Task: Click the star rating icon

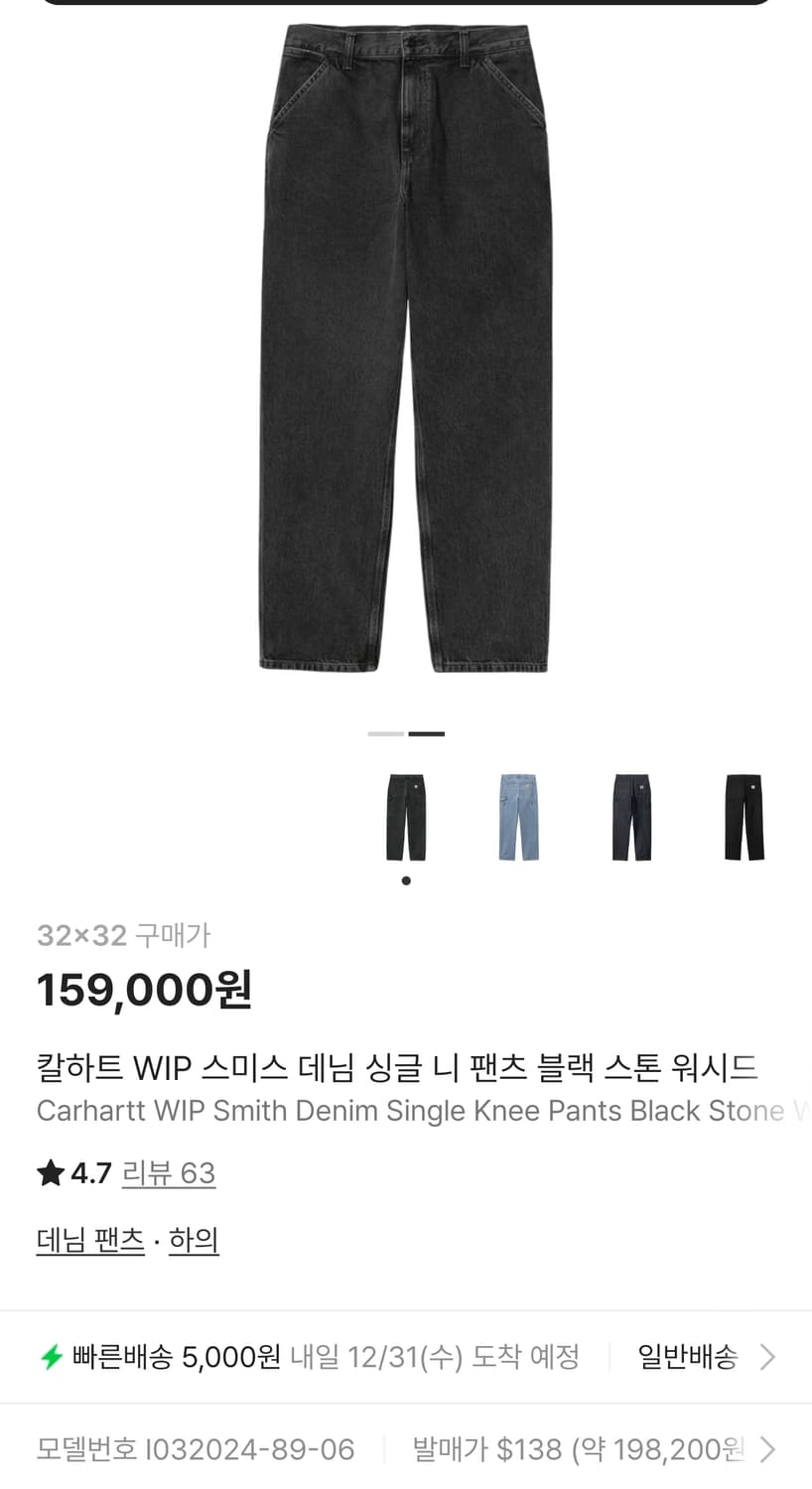Action: coord(48,1172)
